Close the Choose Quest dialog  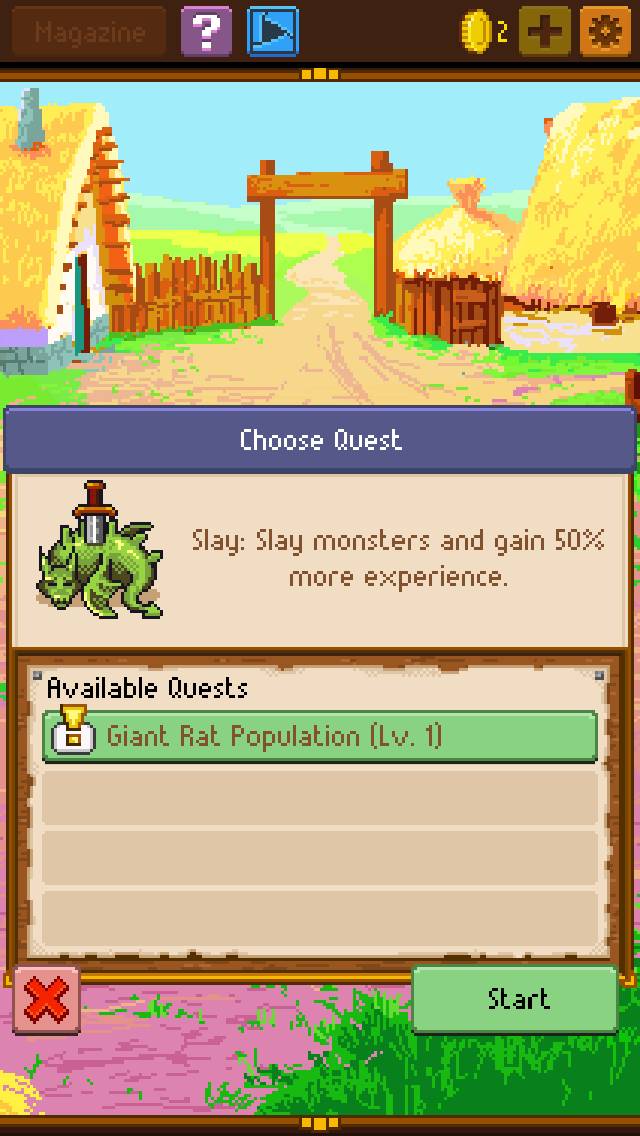(46, 1000)
